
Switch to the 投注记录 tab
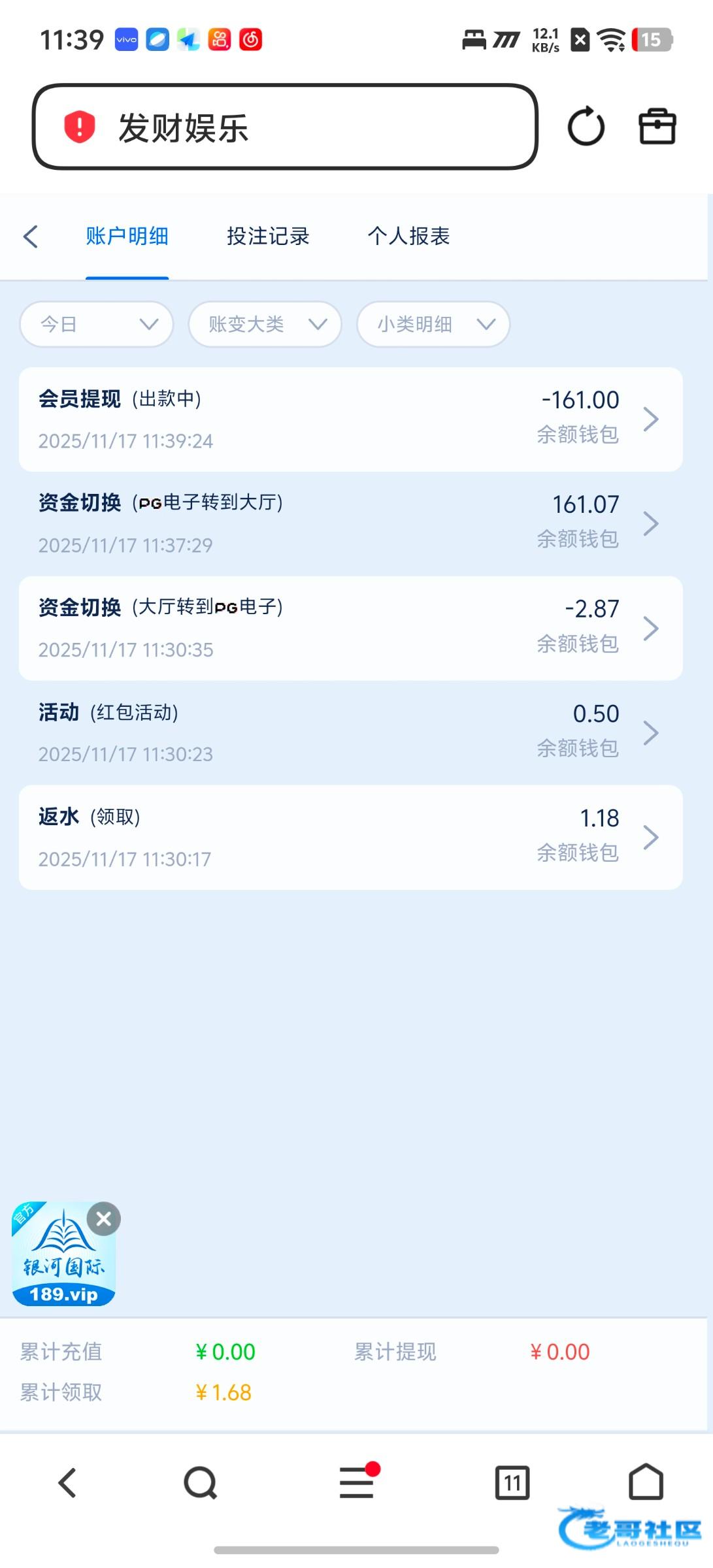tap(268, 236)
